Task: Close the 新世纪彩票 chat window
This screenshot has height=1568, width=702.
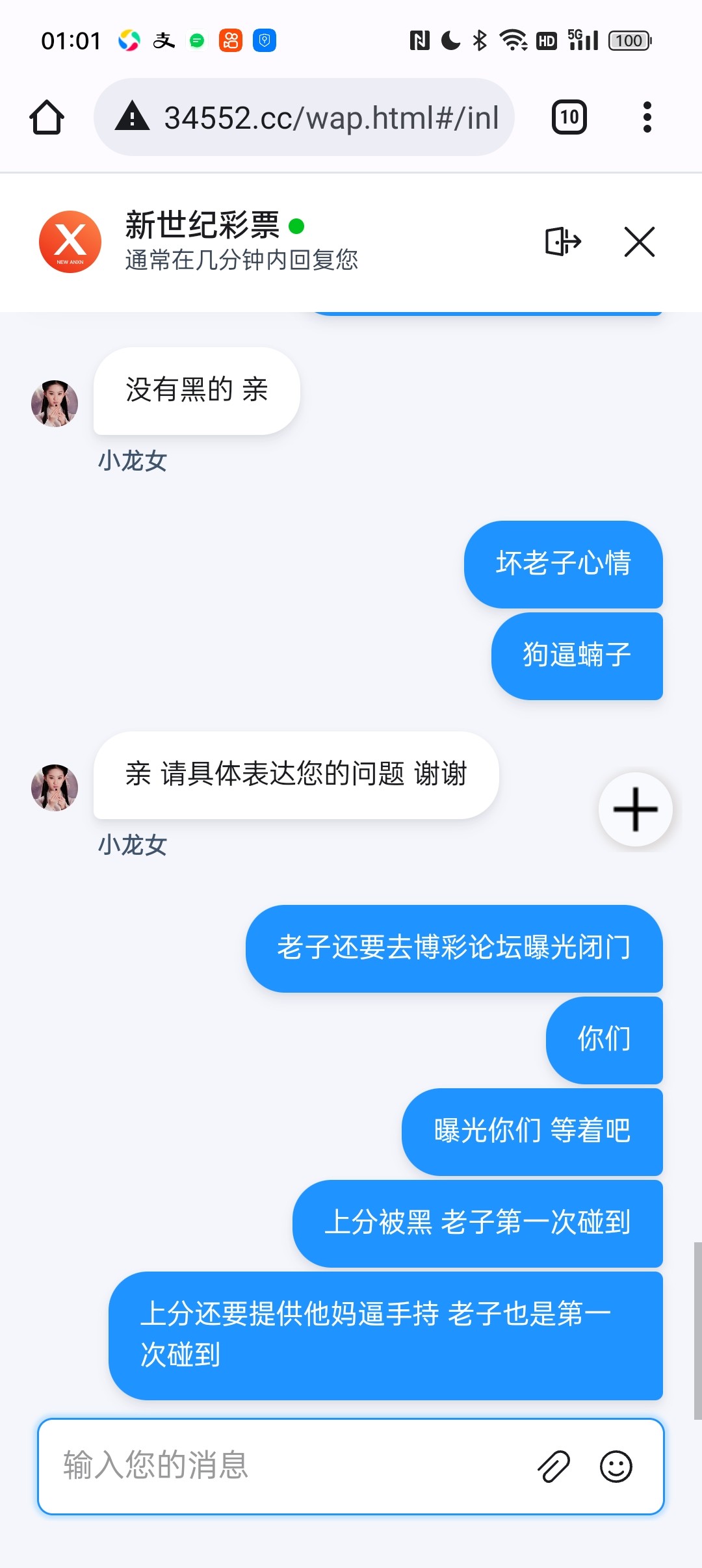Action: 639,242
